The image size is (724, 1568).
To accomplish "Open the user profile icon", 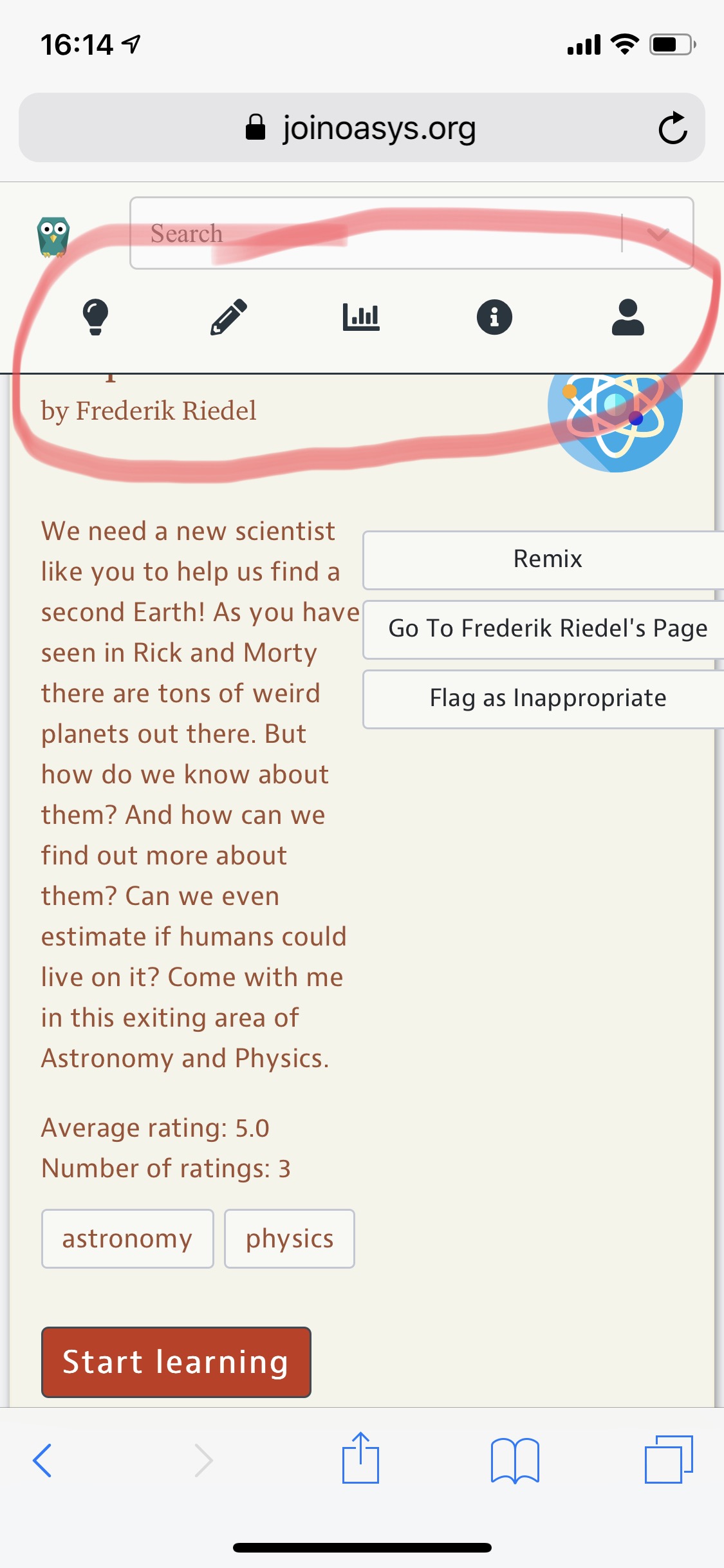I will pos(628,317).
